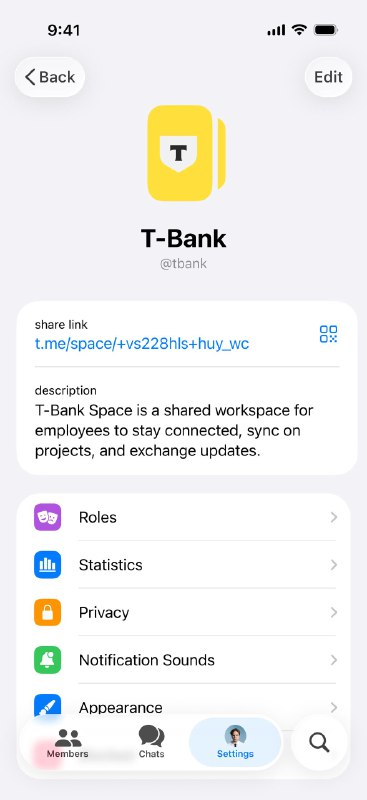Open Roles settings
The image size is (367, 800).
(x=184, y=517)
